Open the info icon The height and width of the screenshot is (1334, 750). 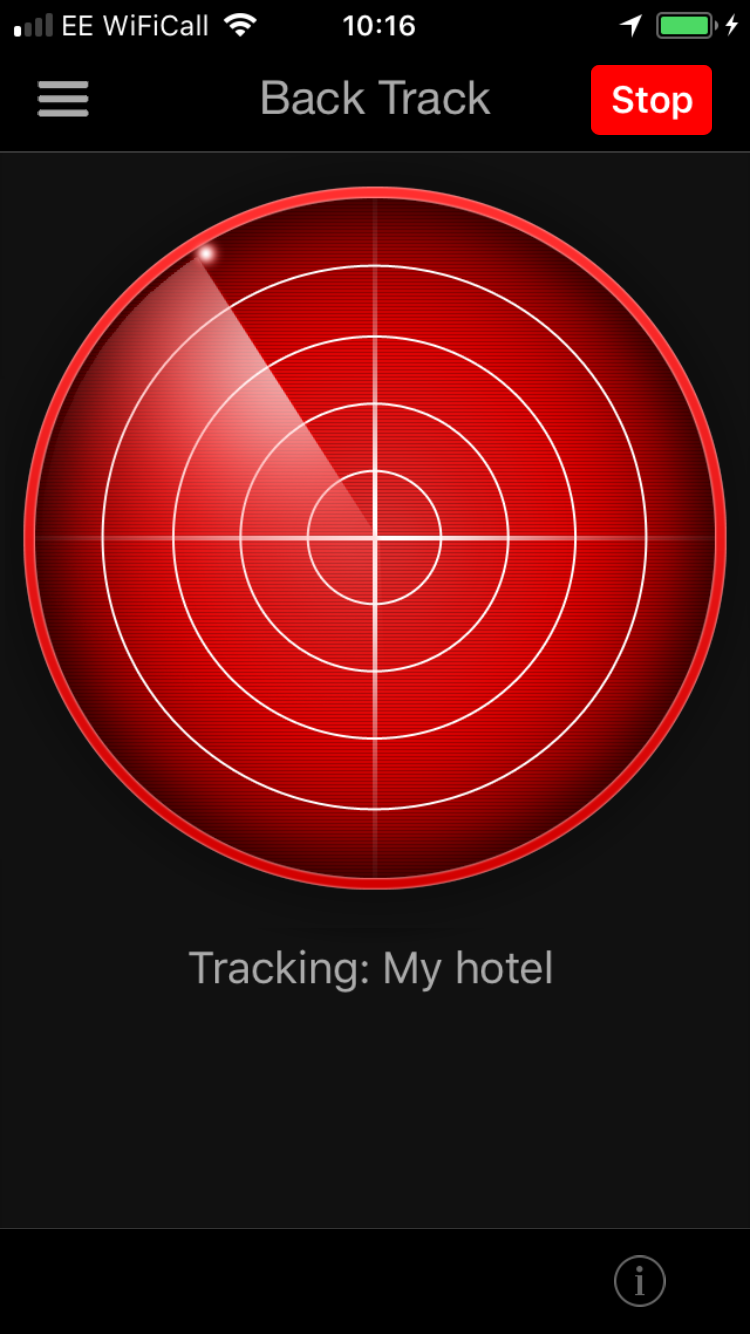[639, 1280]
